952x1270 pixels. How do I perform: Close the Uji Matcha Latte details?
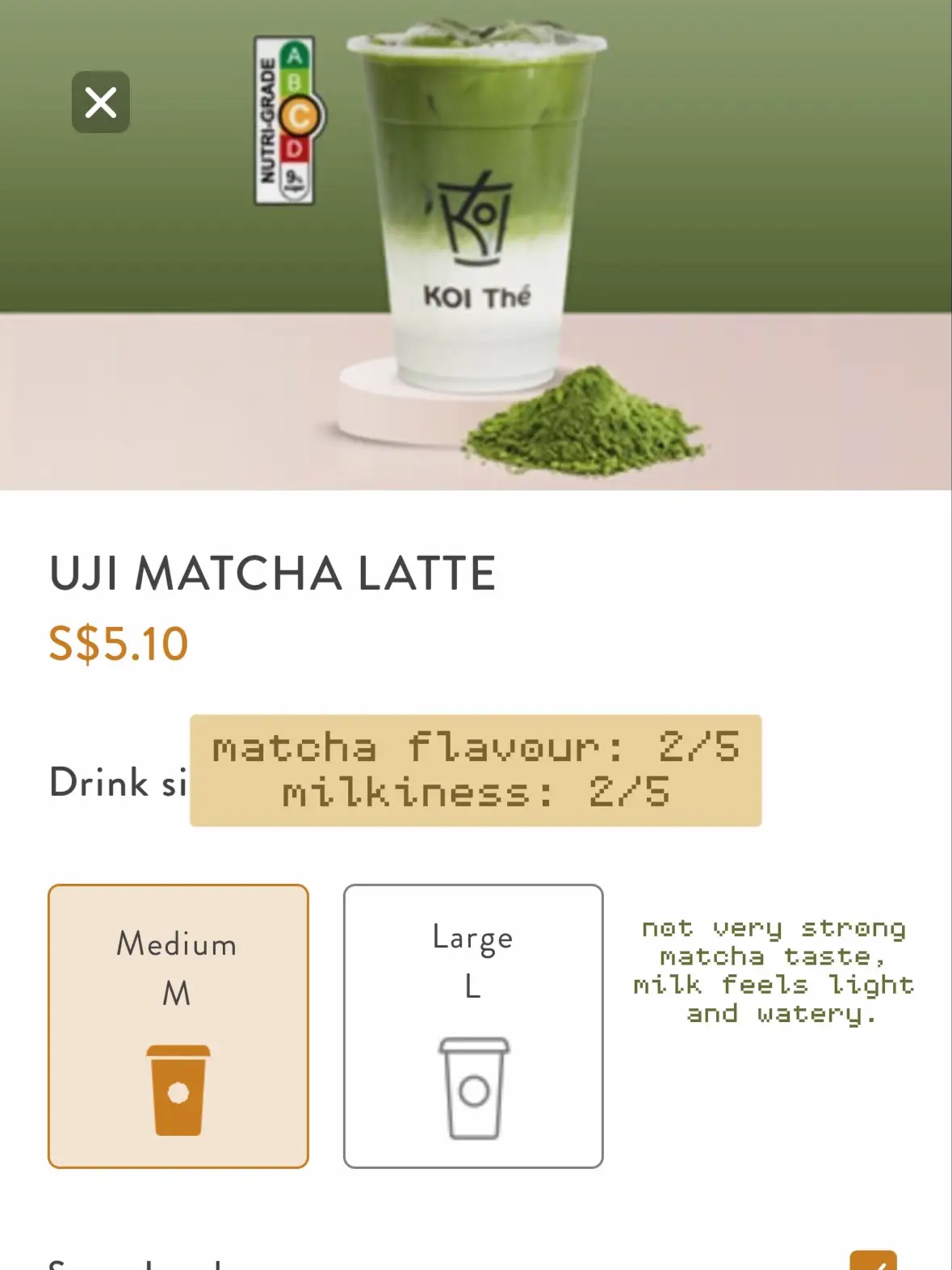tap(101, 103)
